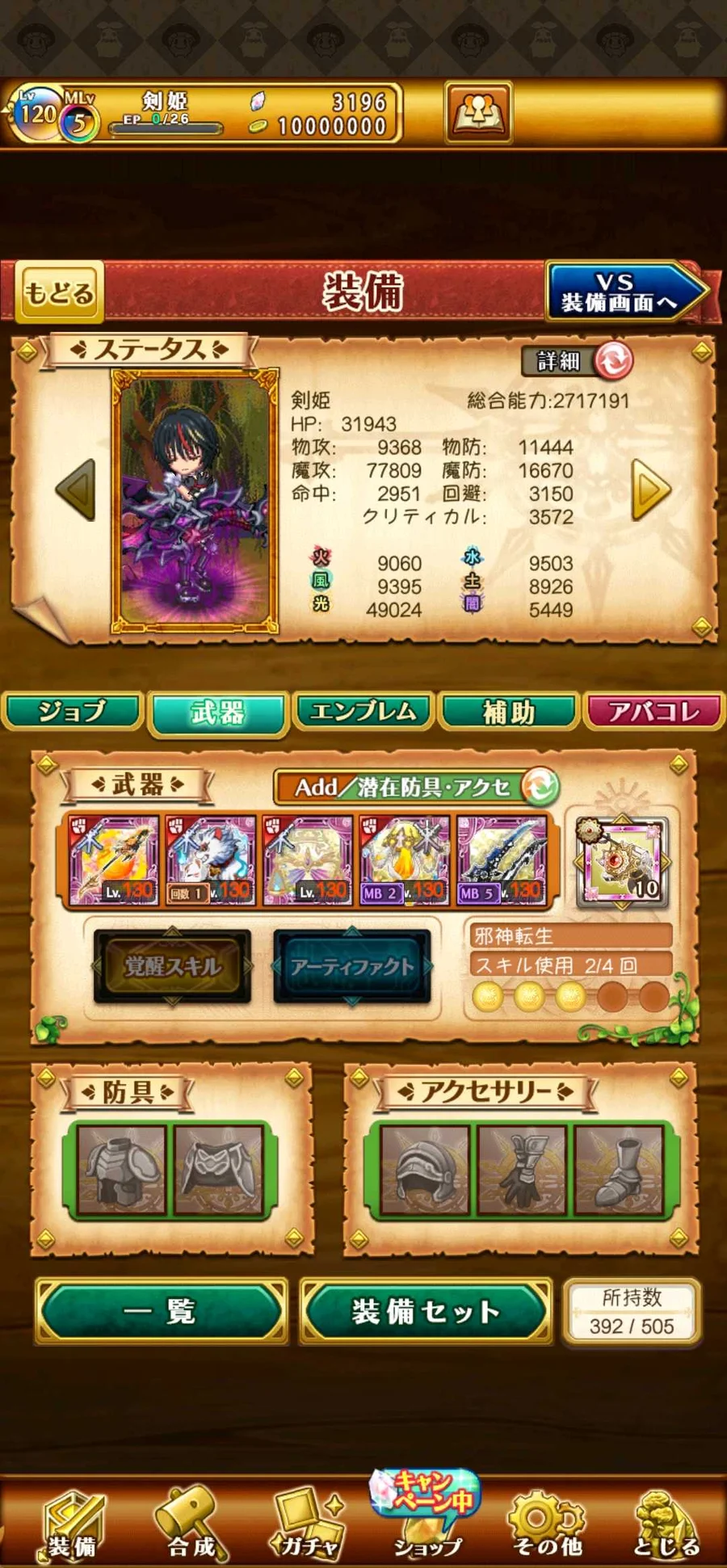727x1568 pixels.
Task: Switch to the エンブレム tab
Action: pyautogui.click(x=363, y=712)
